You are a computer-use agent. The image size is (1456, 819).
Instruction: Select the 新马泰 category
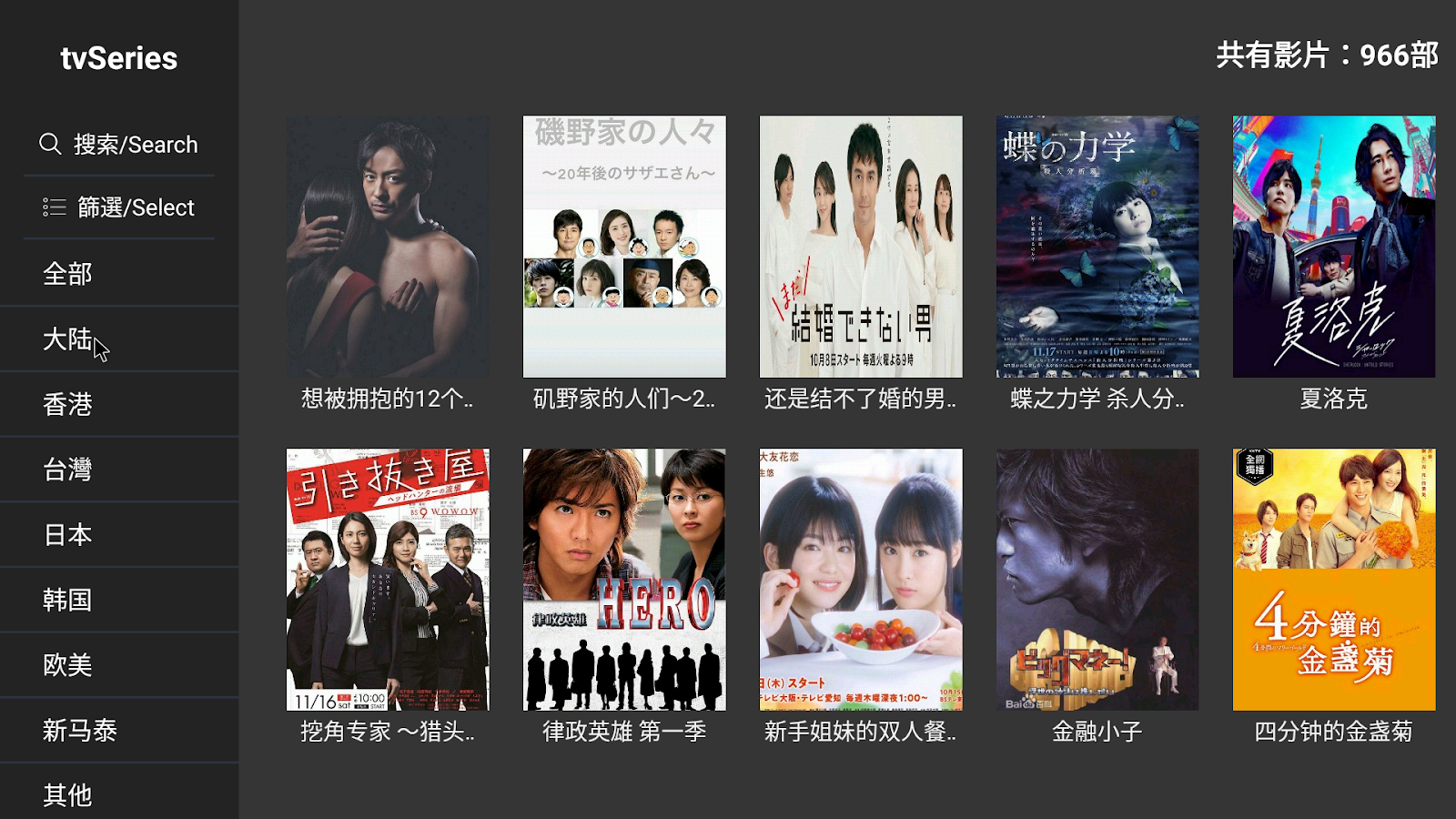(x=118, y=730)
